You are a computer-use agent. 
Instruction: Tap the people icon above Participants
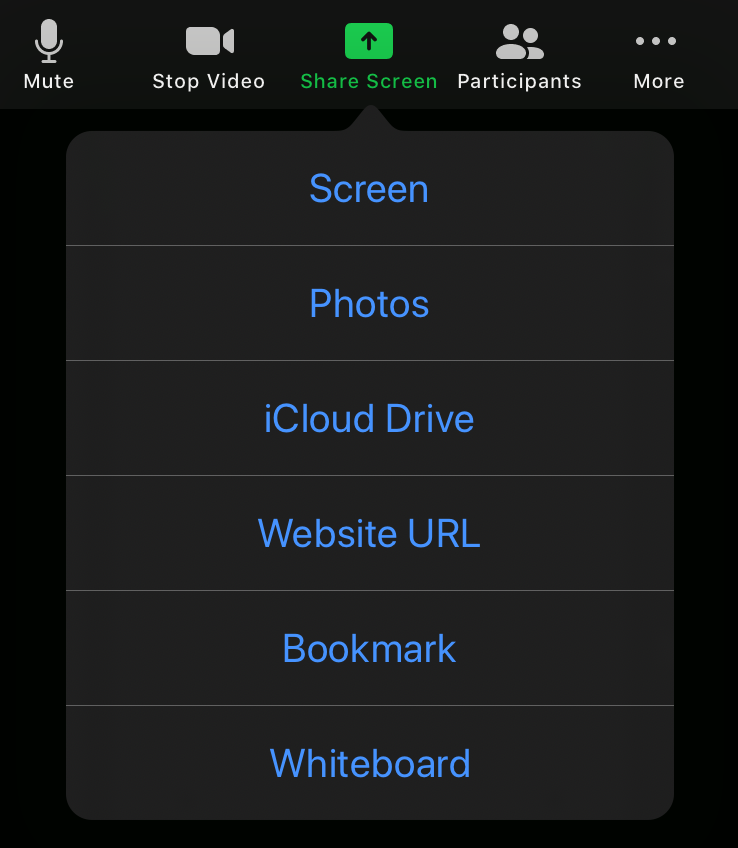click(x=519, y=41)
